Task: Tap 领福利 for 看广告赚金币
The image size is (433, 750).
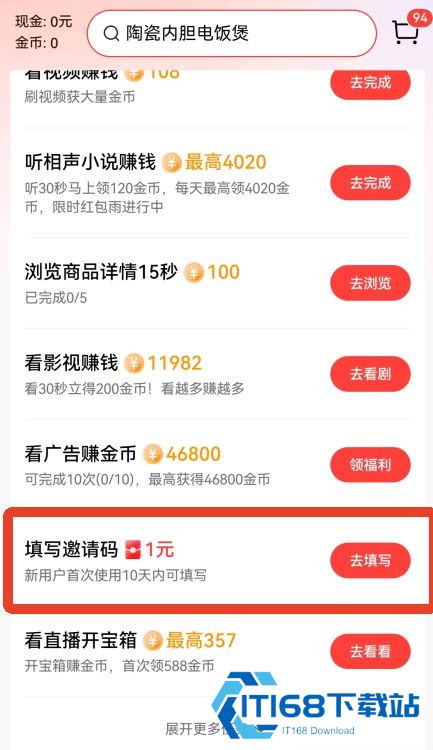Action: [370, 464]
